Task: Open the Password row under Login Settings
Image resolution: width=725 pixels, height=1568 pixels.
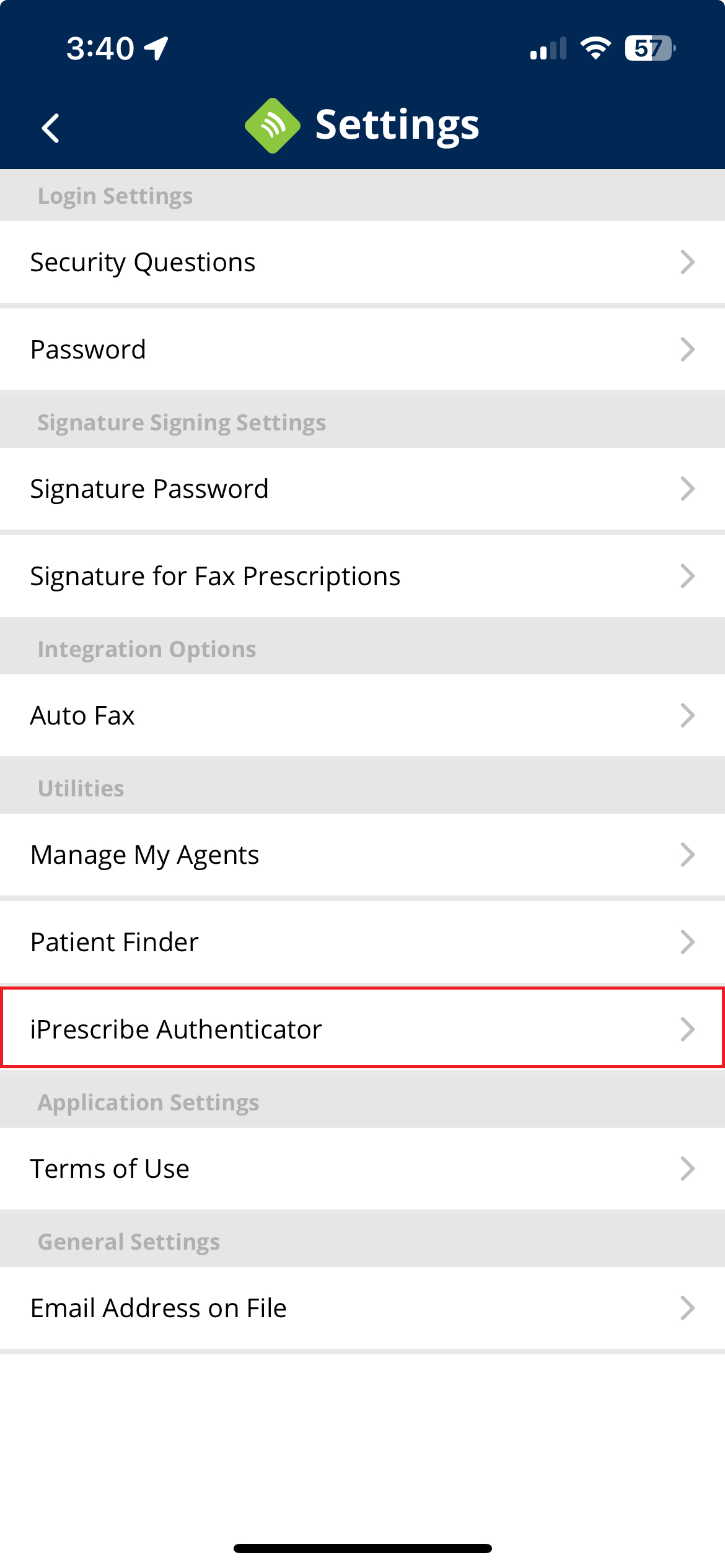Action: tap(362, 349)
